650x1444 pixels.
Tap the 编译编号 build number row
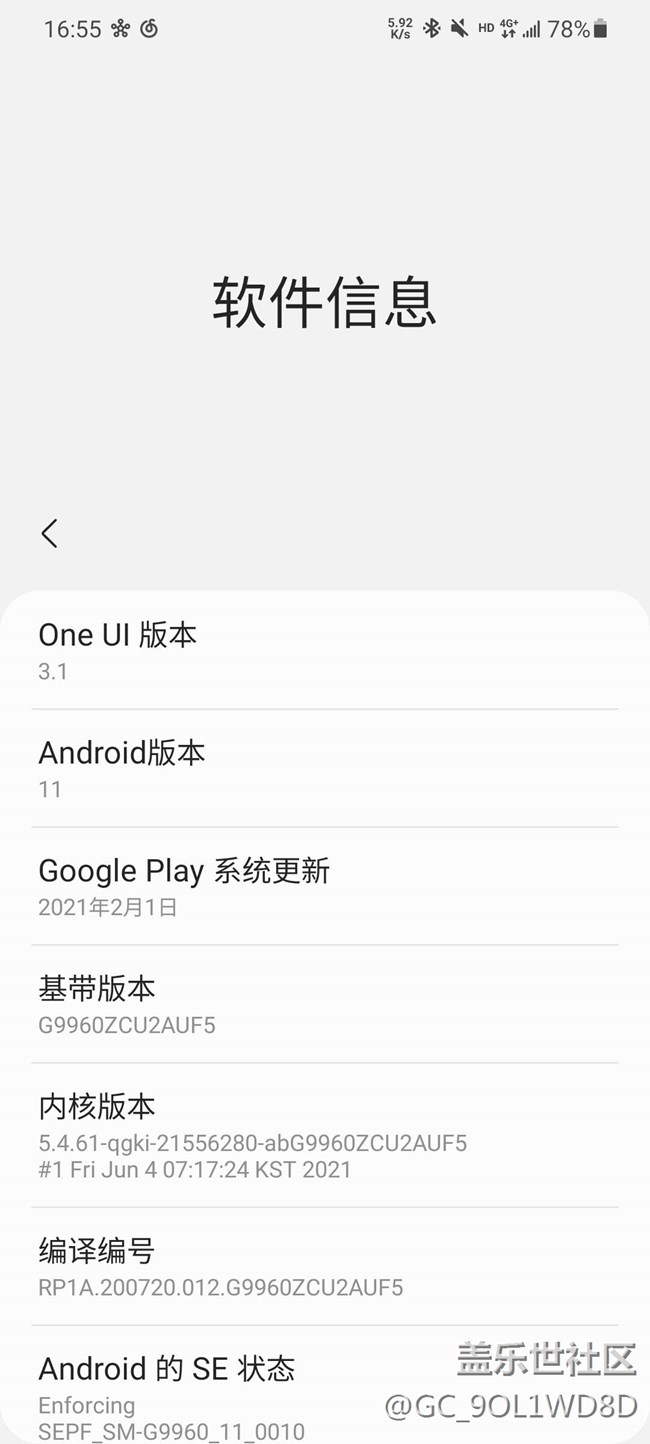pyautogui.click(x=324, y=1266)
